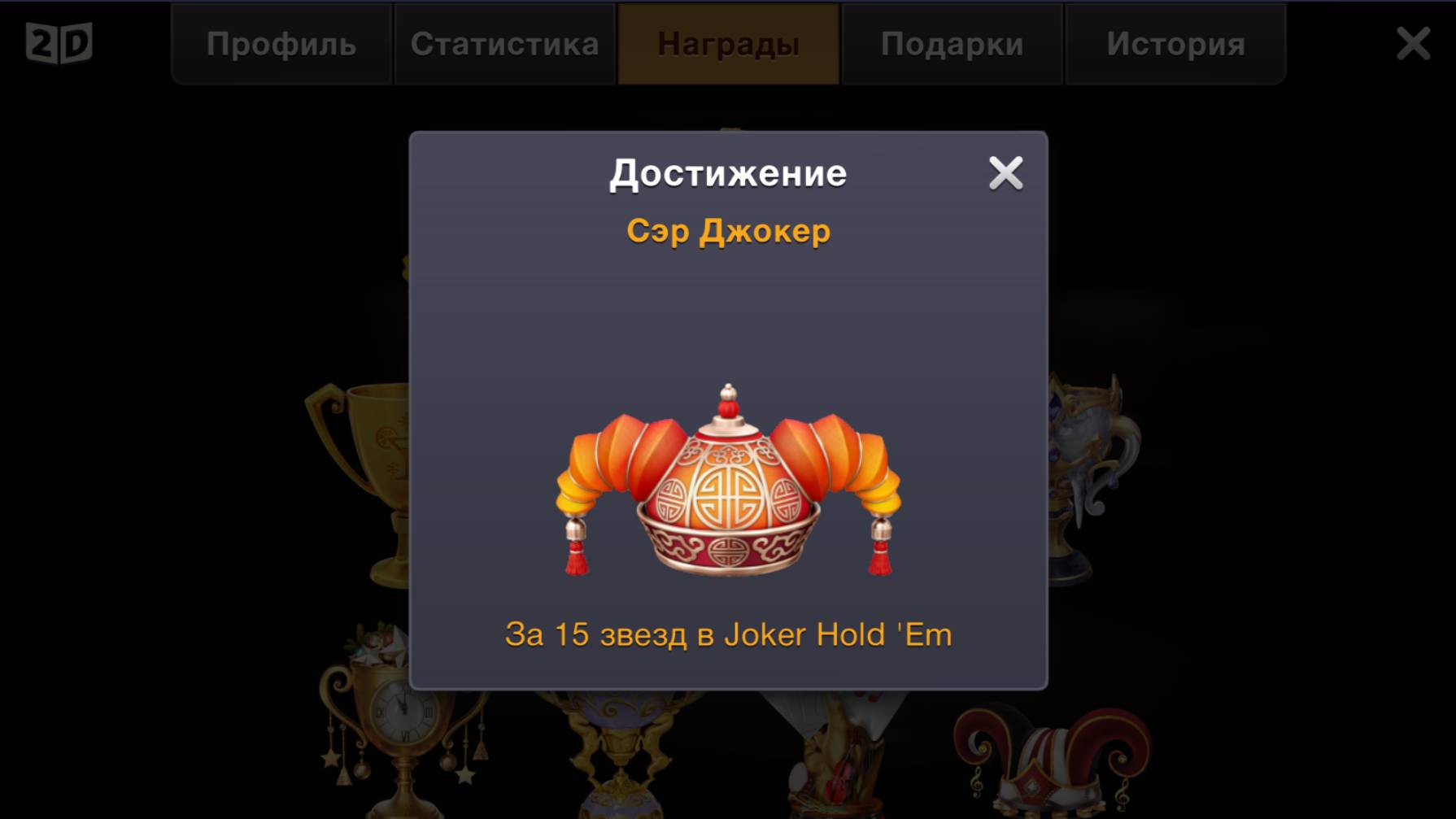Close the Достижение dialog
Image resolution: width=1456 pixels, height=819 pixels.
tap(1005, 173)
